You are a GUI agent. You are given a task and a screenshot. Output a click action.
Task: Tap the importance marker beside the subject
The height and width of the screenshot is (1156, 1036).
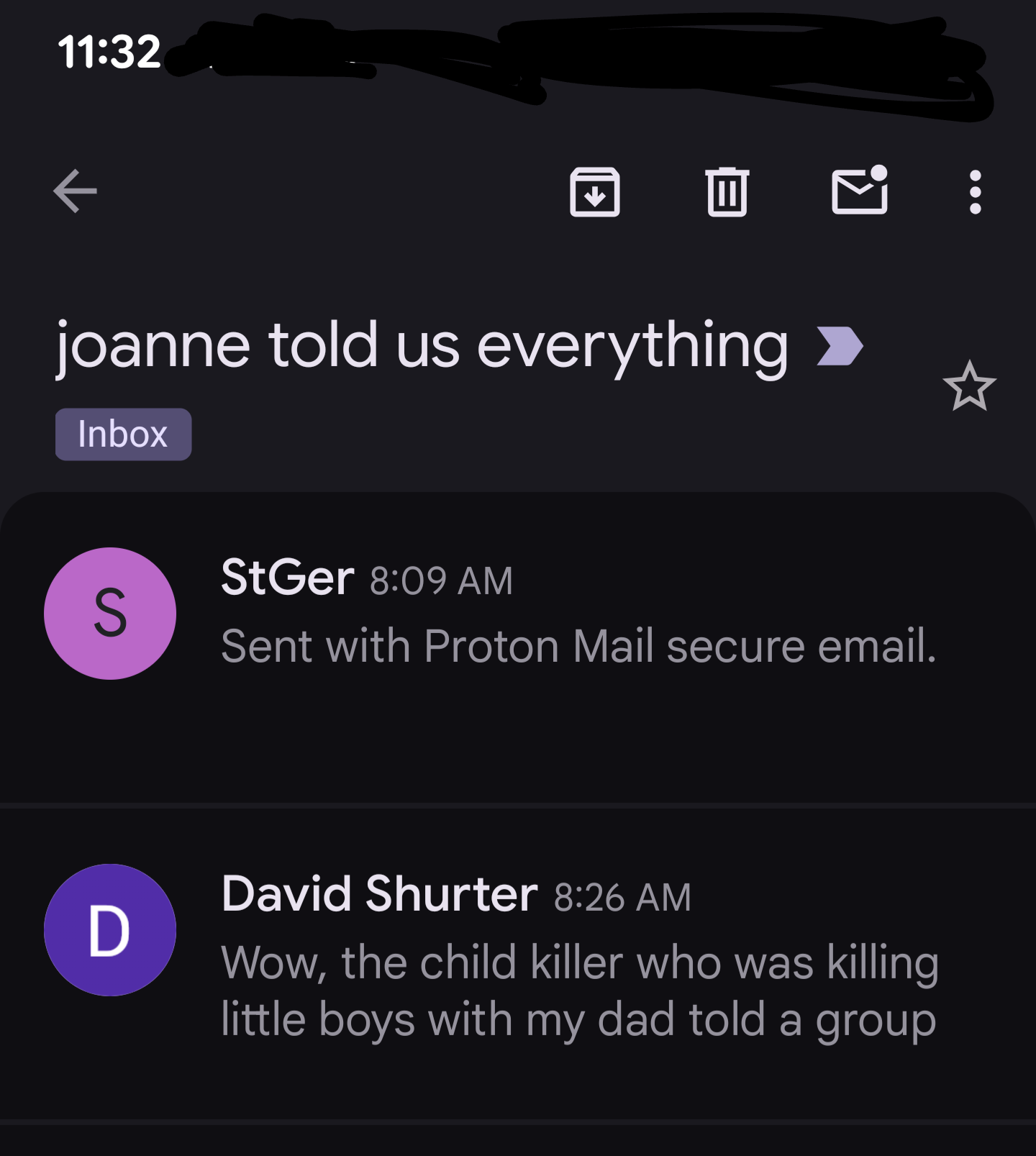(840, 346)
